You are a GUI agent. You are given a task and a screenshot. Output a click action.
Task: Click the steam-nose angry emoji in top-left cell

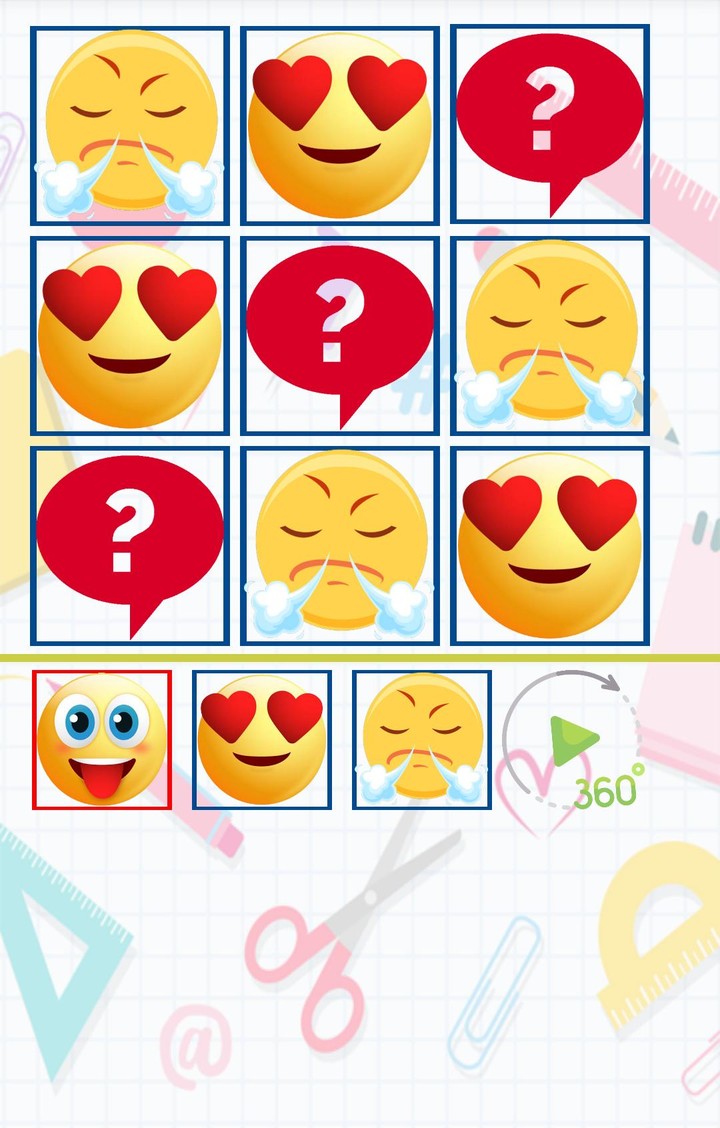(130, 125)
